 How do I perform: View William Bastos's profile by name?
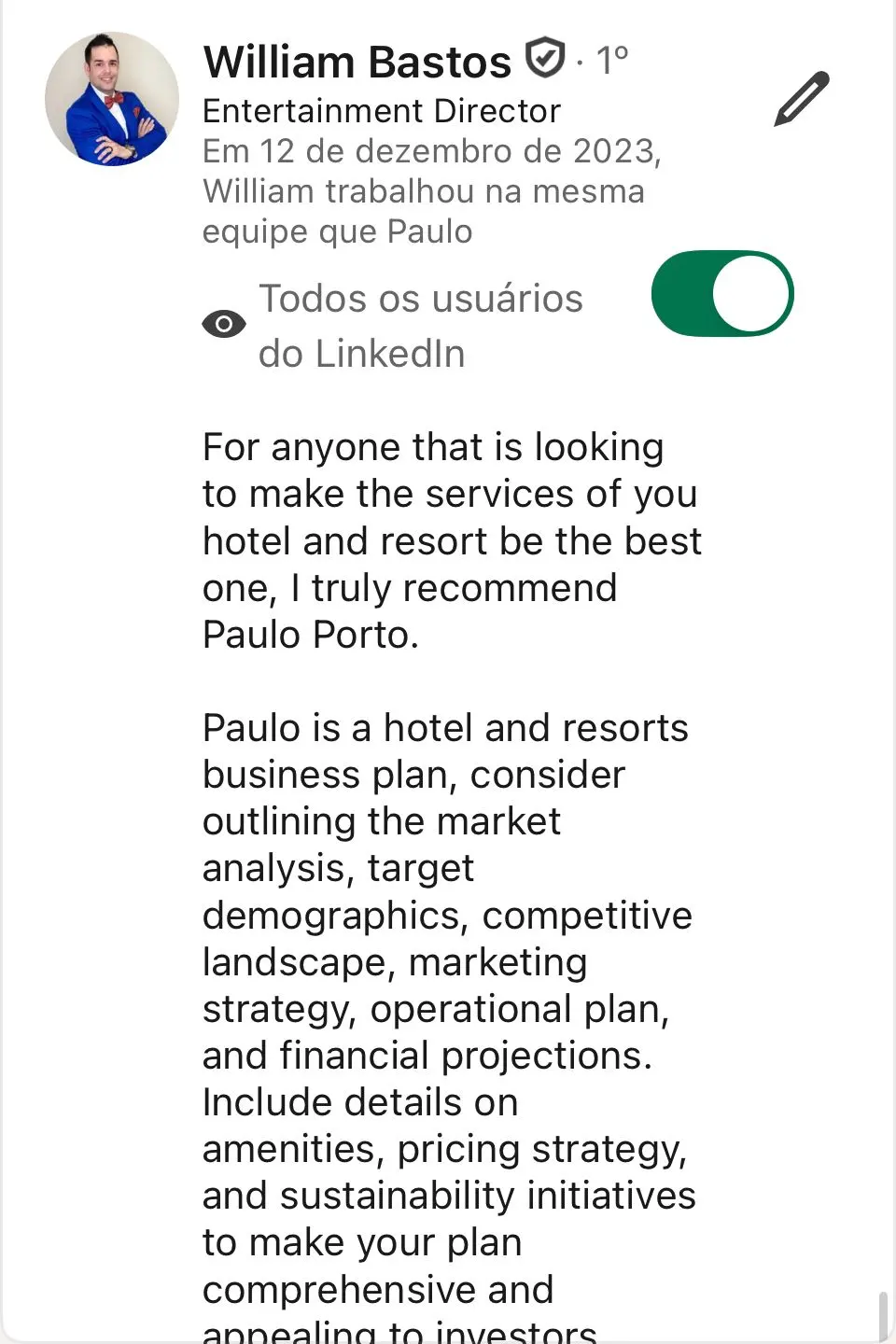click(x=357, y=63)
